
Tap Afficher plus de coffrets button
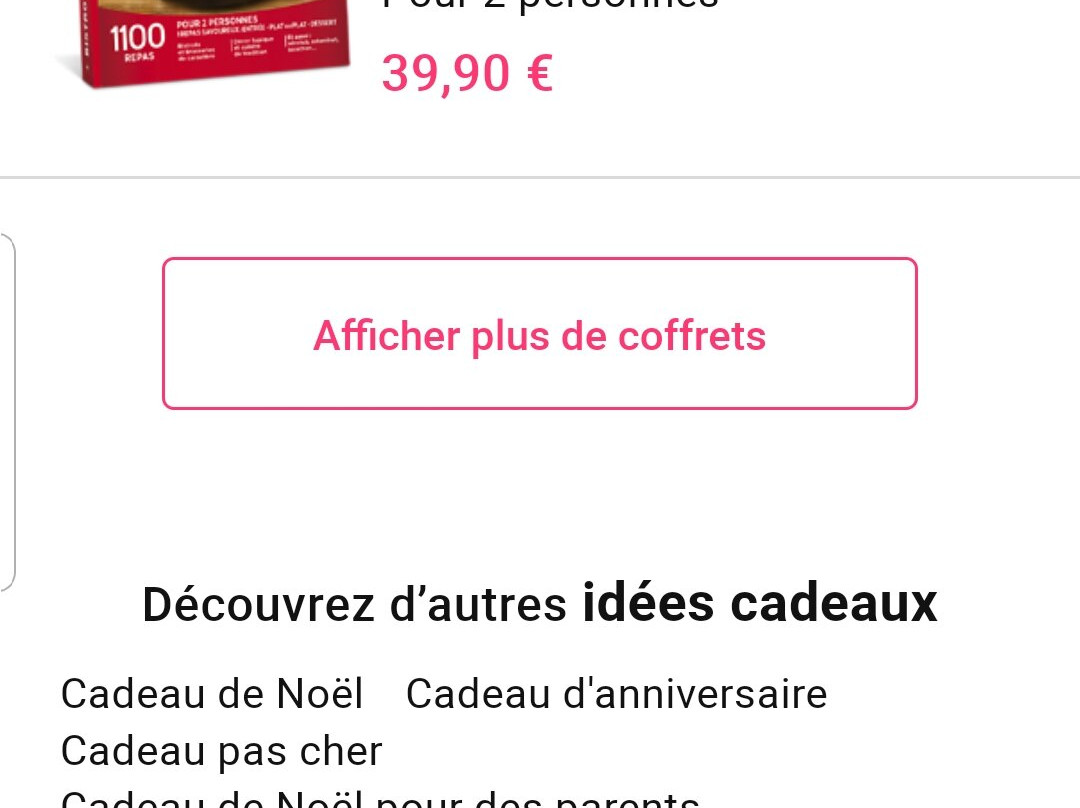click(x=539, y=334)
